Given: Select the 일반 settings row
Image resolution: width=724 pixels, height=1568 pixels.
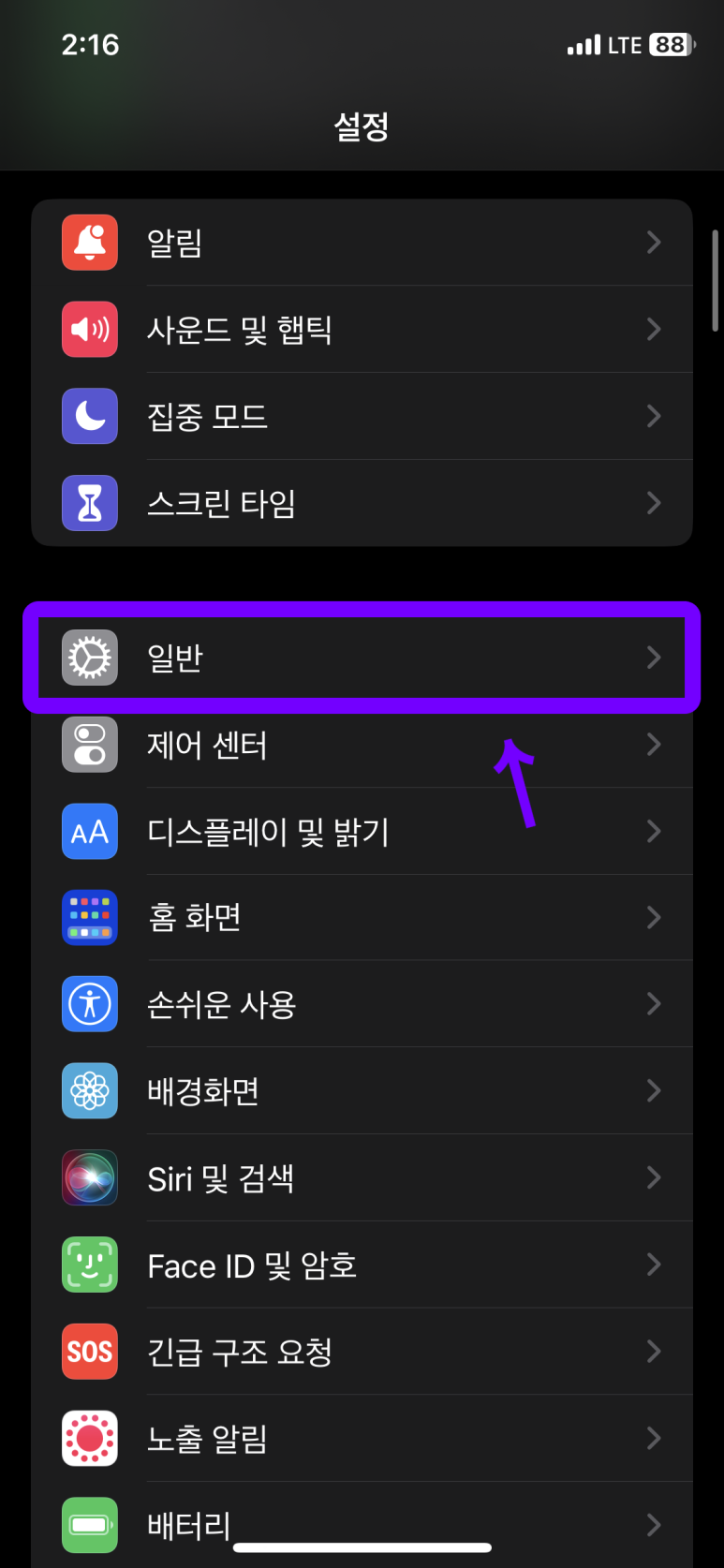Looking at the screenshot, I should coord(362,658).
